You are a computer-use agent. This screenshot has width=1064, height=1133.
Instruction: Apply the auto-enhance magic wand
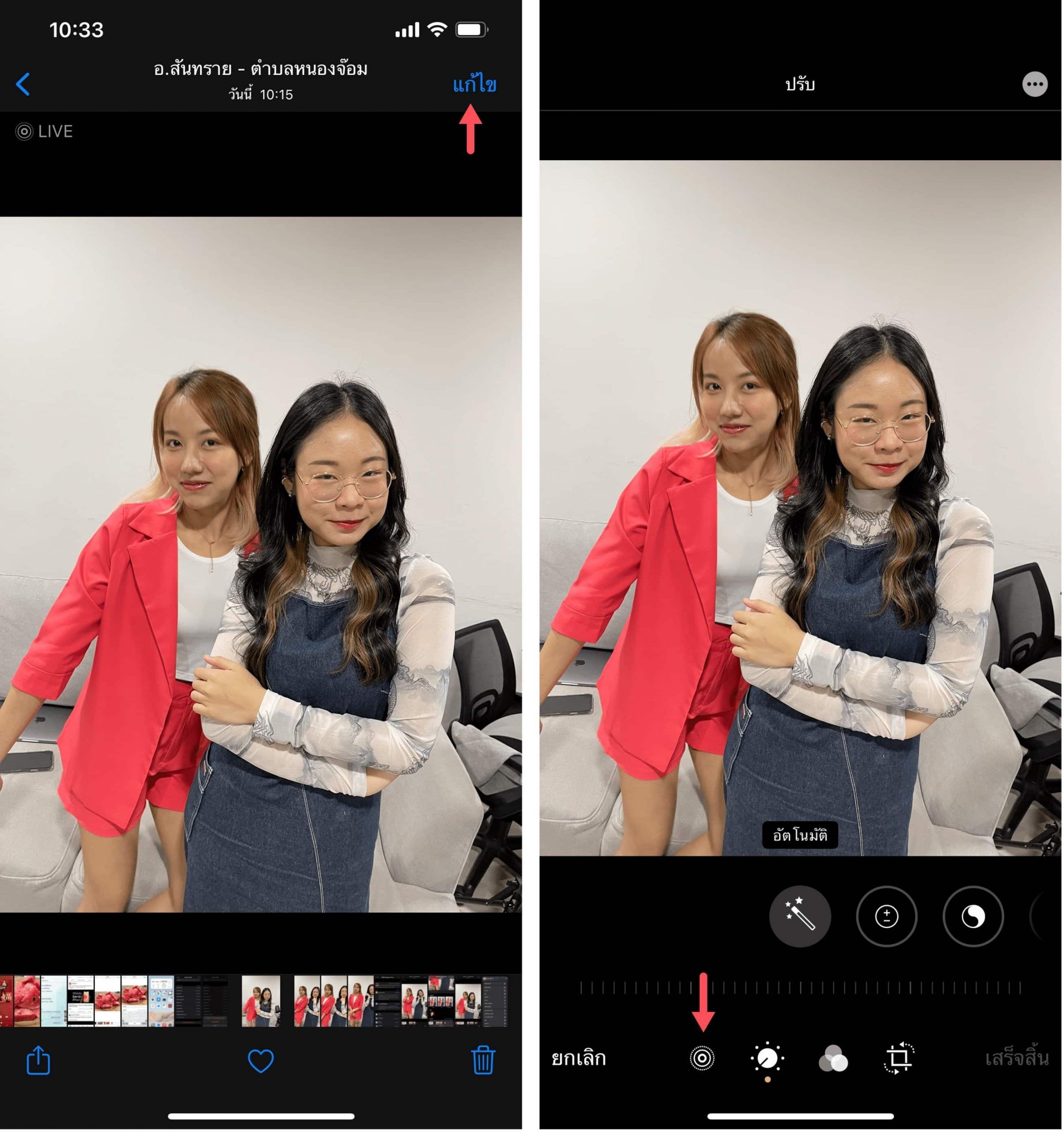(x=800, y=917)
